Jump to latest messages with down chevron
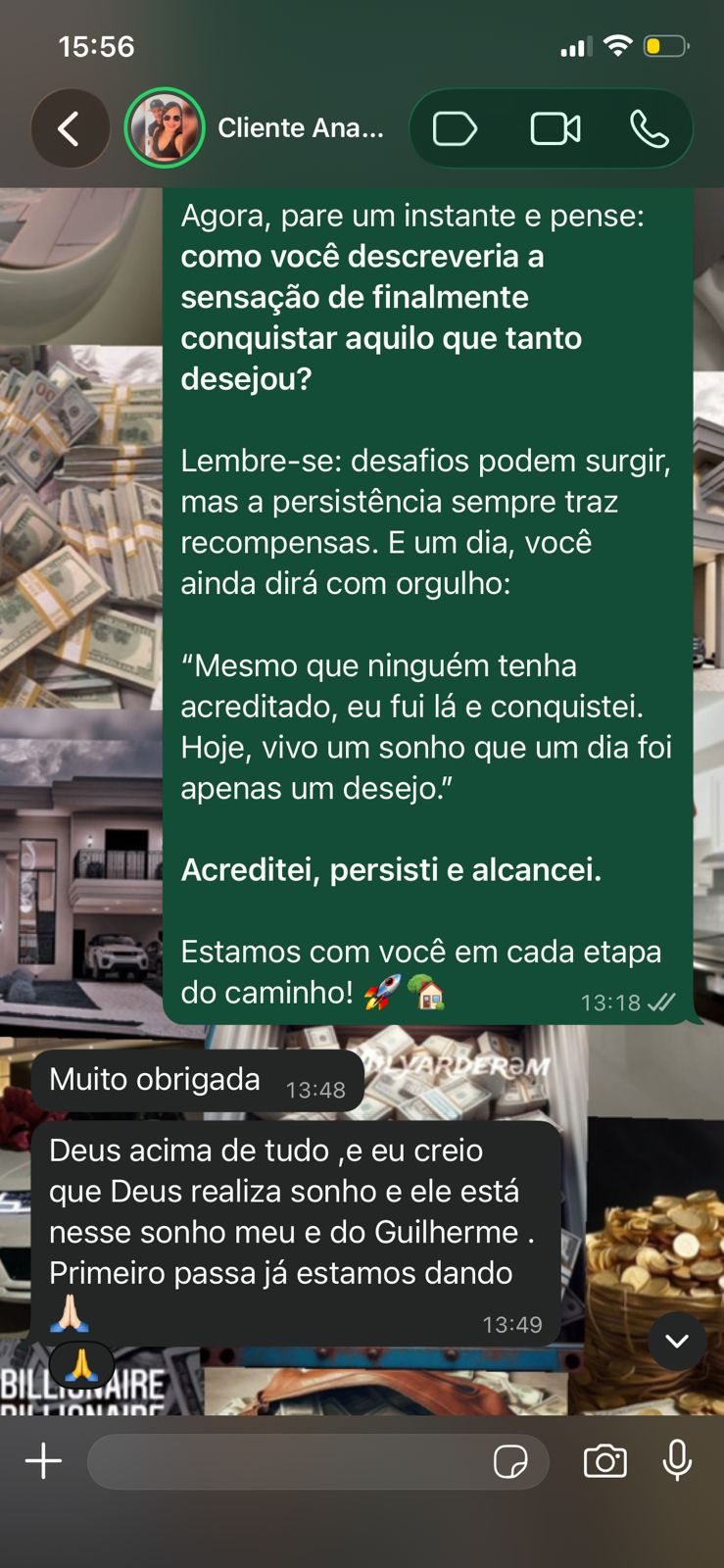The image size is (724, 1568). tap(677, 1342)
